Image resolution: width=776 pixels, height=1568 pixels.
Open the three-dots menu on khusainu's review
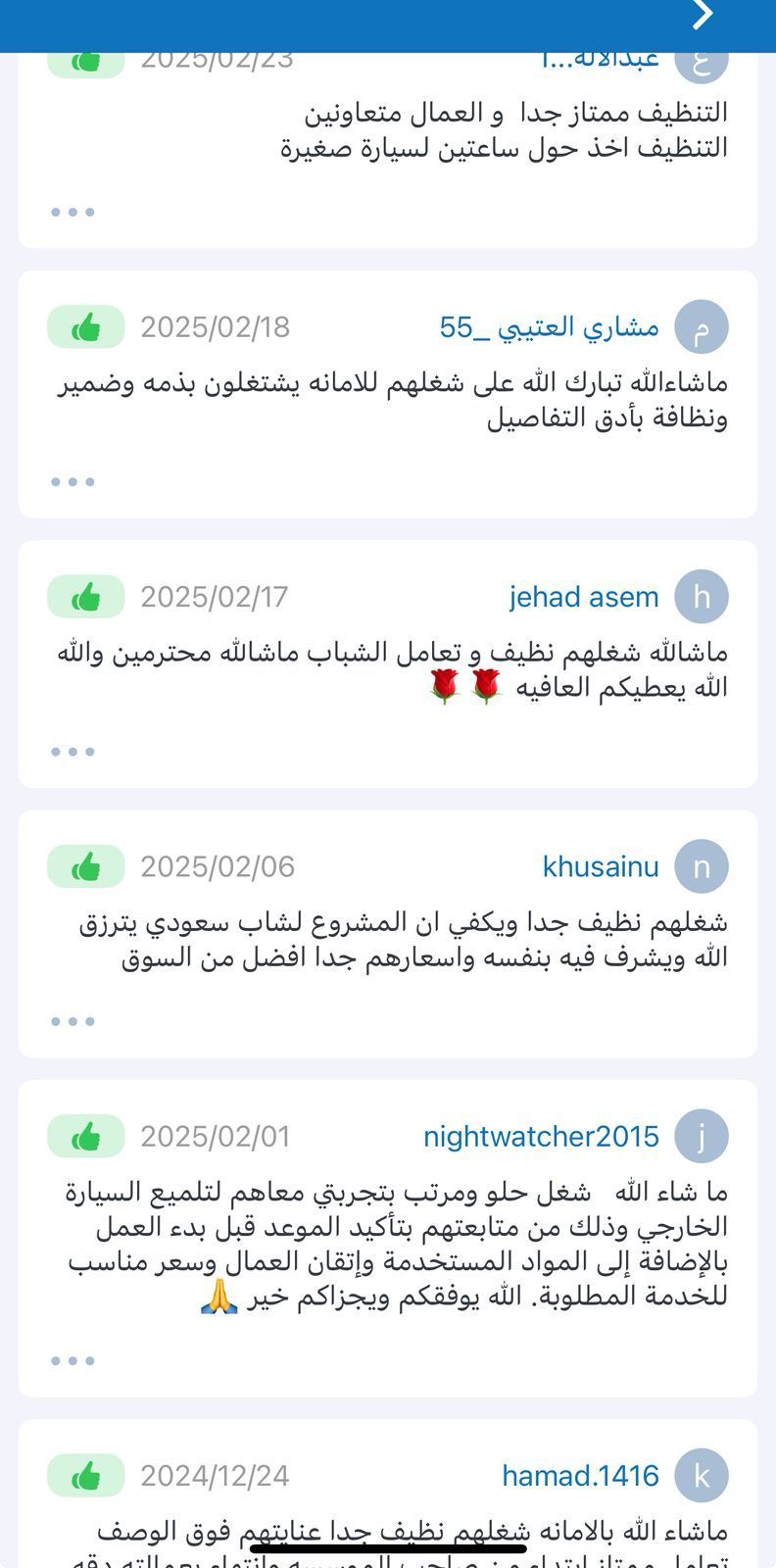tap(73, 1021)
